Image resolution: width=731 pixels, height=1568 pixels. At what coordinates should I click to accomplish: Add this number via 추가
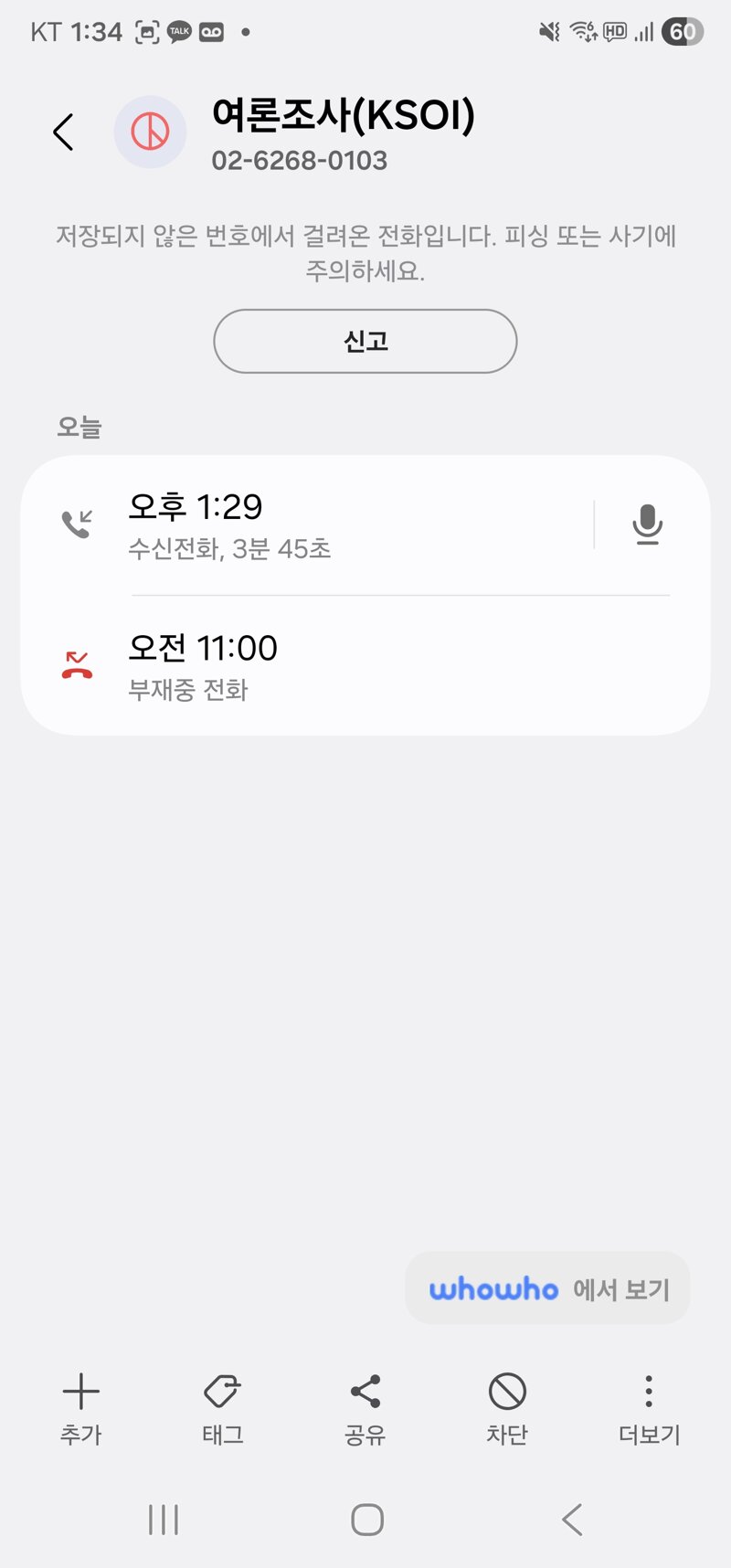tap(81, 1410)
